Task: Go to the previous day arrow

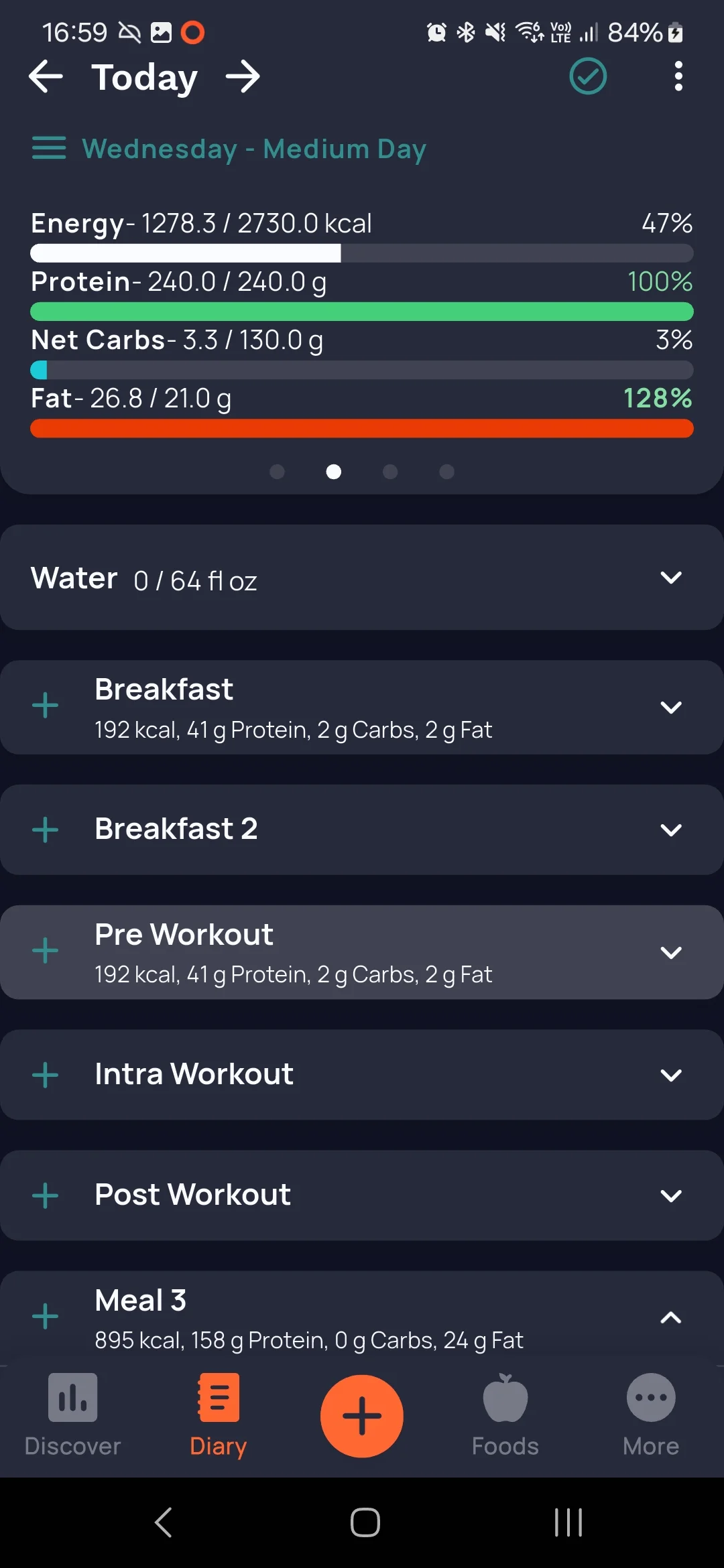Action: point(46,76)
